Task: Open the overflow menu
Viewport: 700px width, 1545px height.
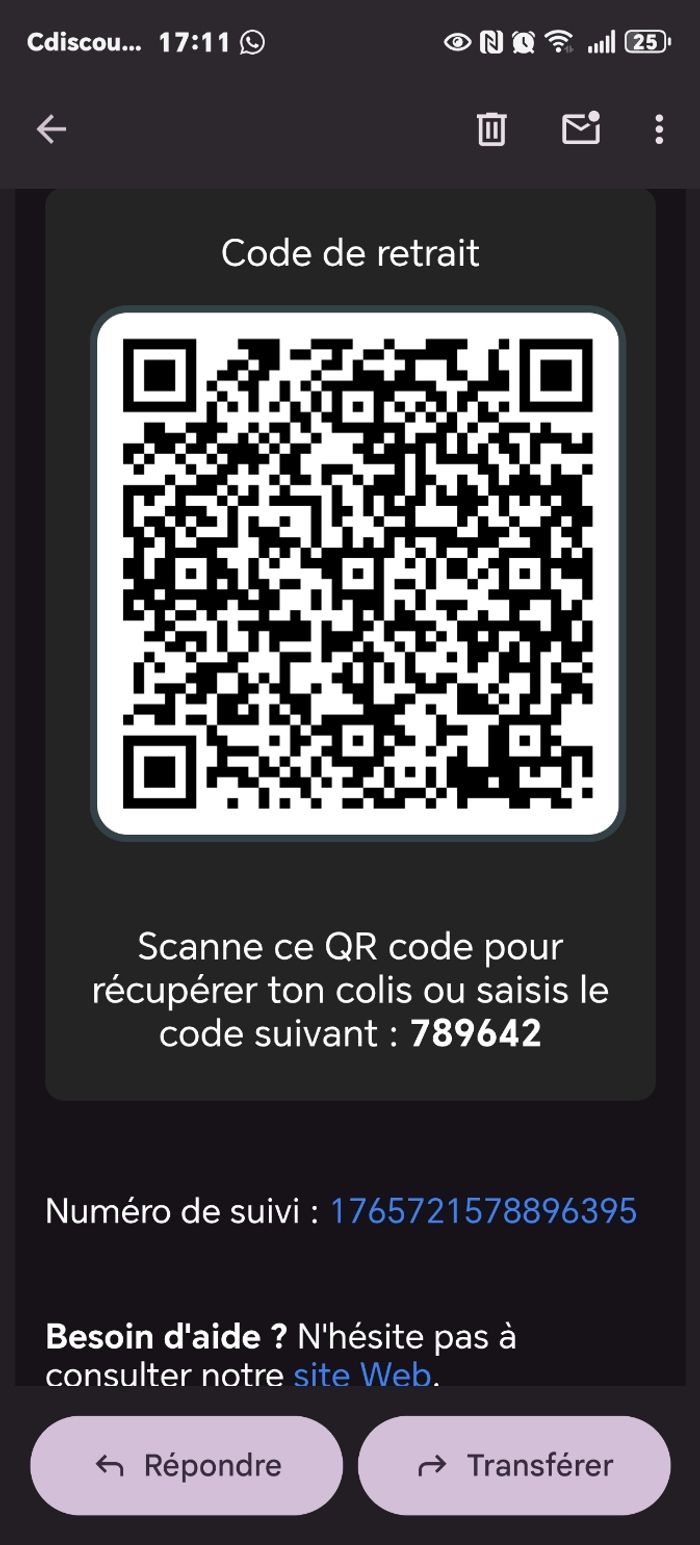Action: click(x=658, y=129)
